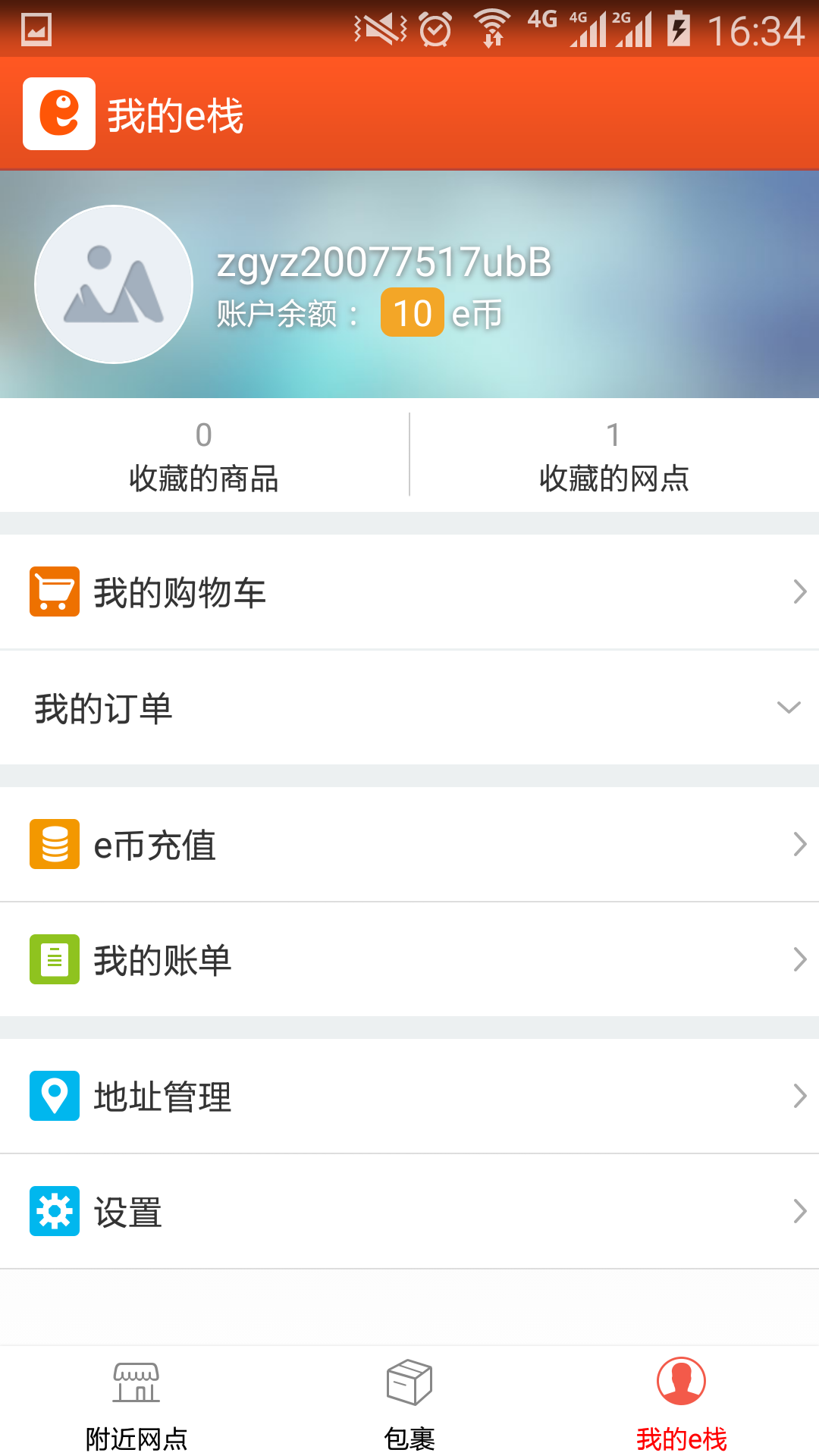Open 我的购物车 shopping cart
Screen dimensions: 819x1456
pyautogui.click(x=409, y=591)
